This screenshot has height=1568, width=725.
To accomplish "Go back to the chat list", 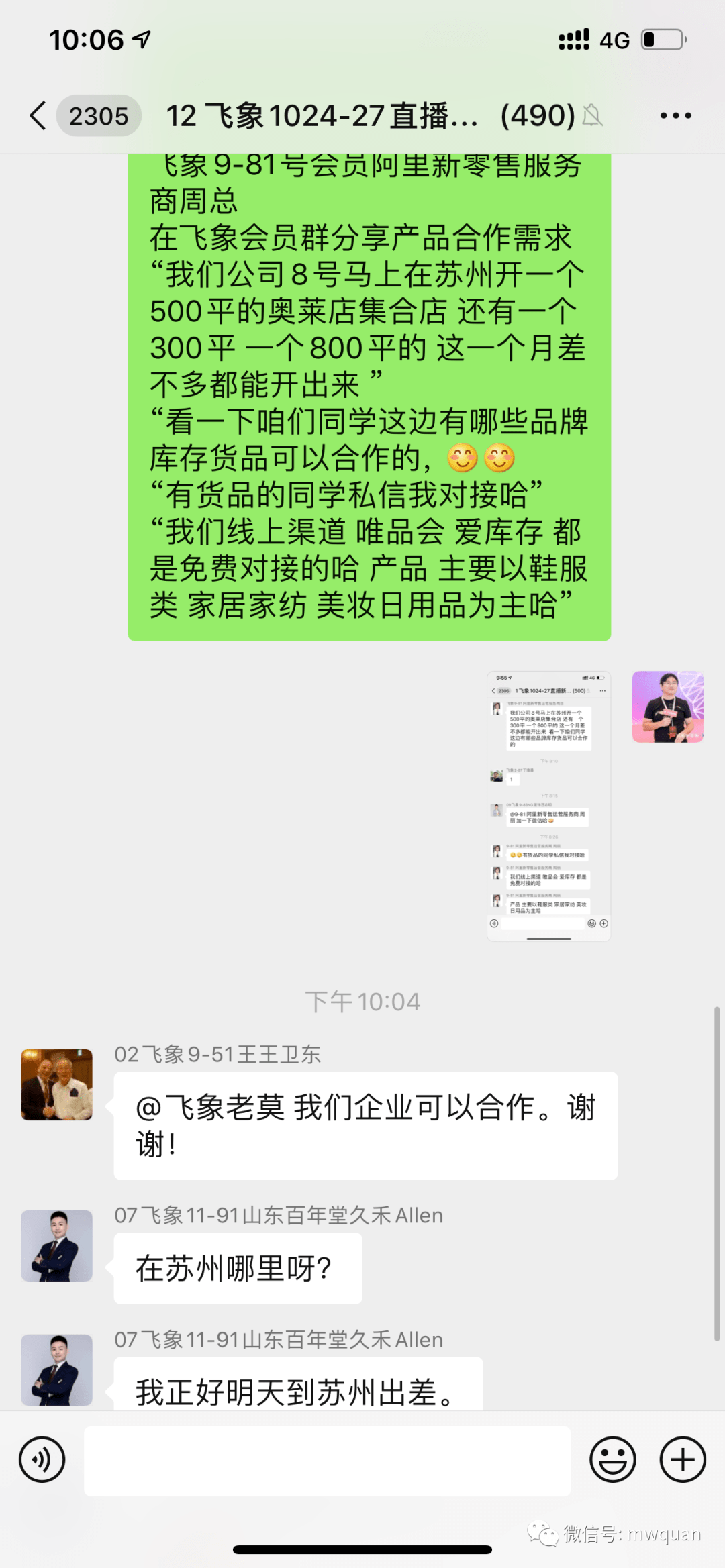I will tap(39, 115).
